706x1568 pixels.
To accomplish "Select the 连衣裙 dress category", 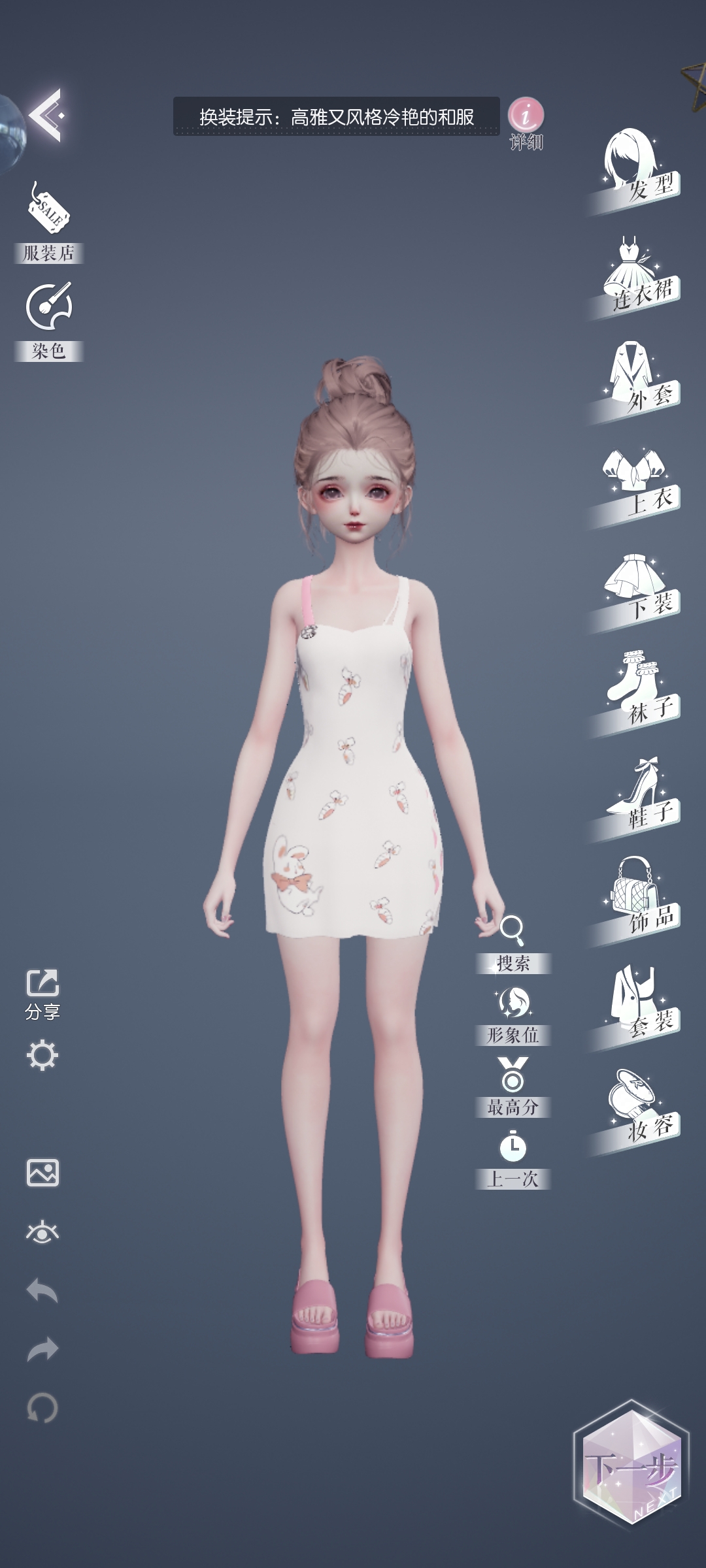I will [x=637, y=278].
